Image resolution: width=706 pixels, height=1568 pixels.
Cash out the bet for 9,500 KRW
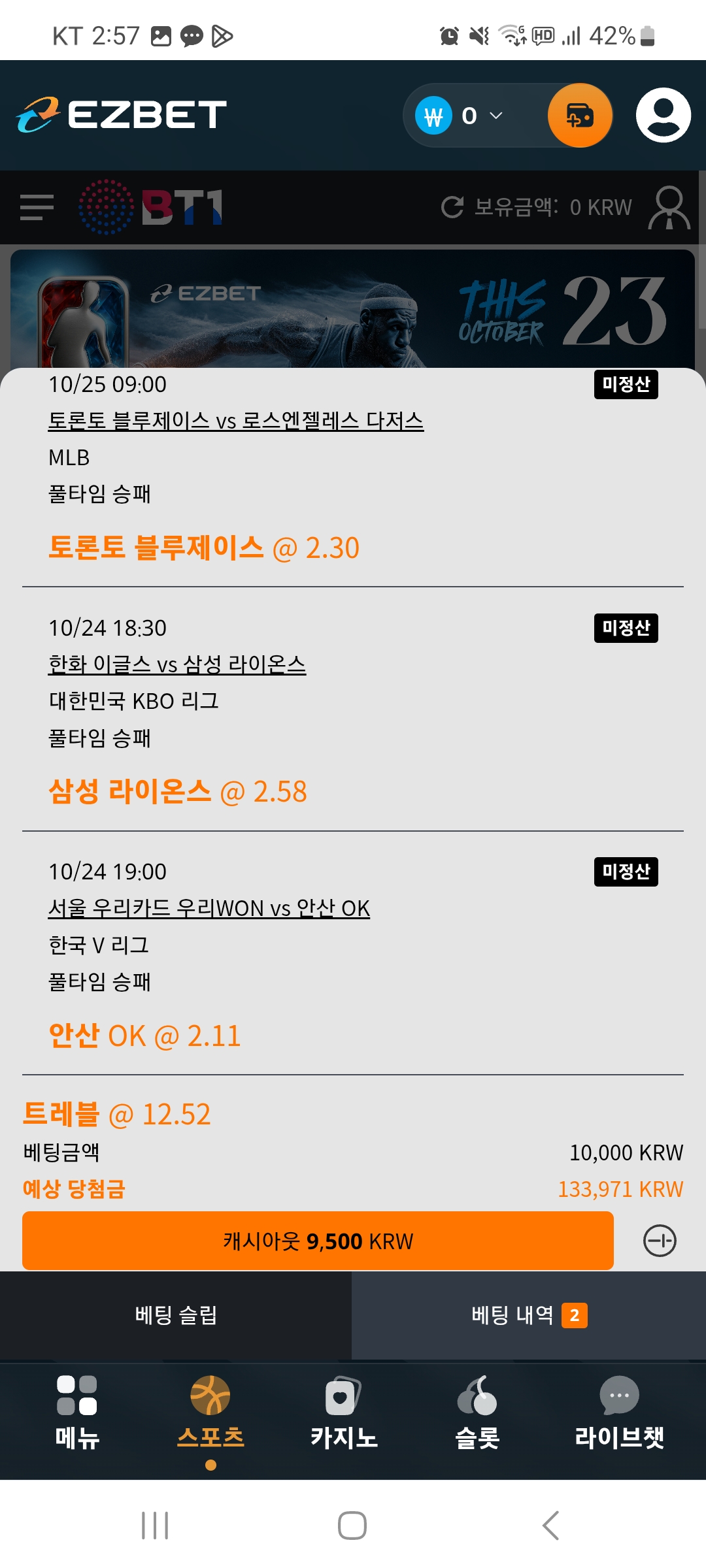click(318, 1241)
